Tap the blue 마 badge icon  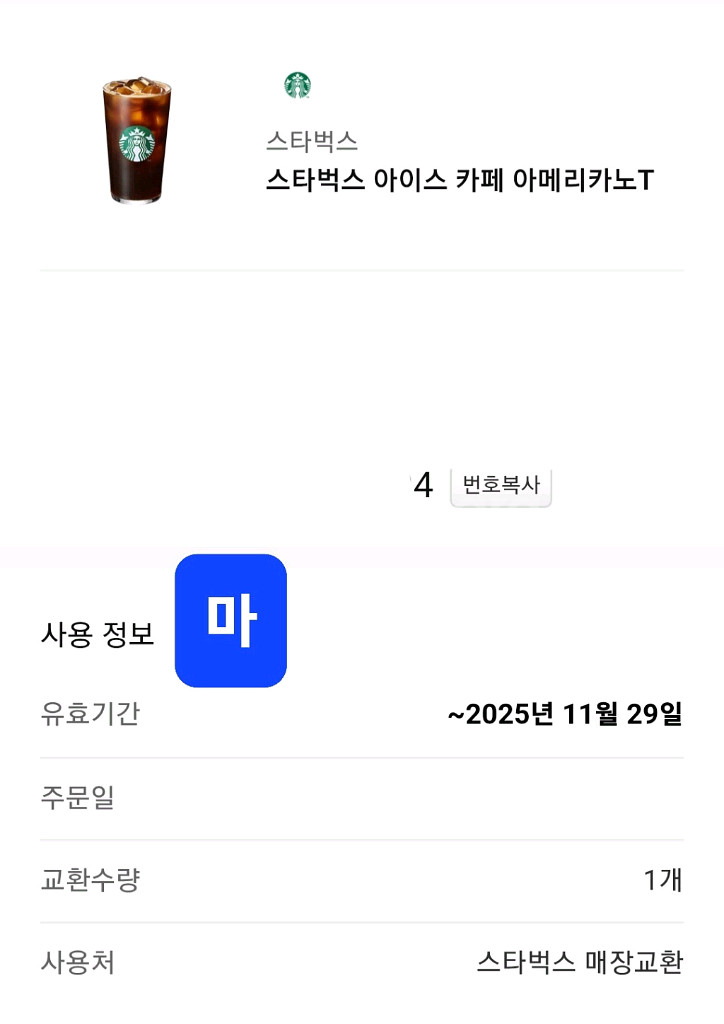coord(230,619)
